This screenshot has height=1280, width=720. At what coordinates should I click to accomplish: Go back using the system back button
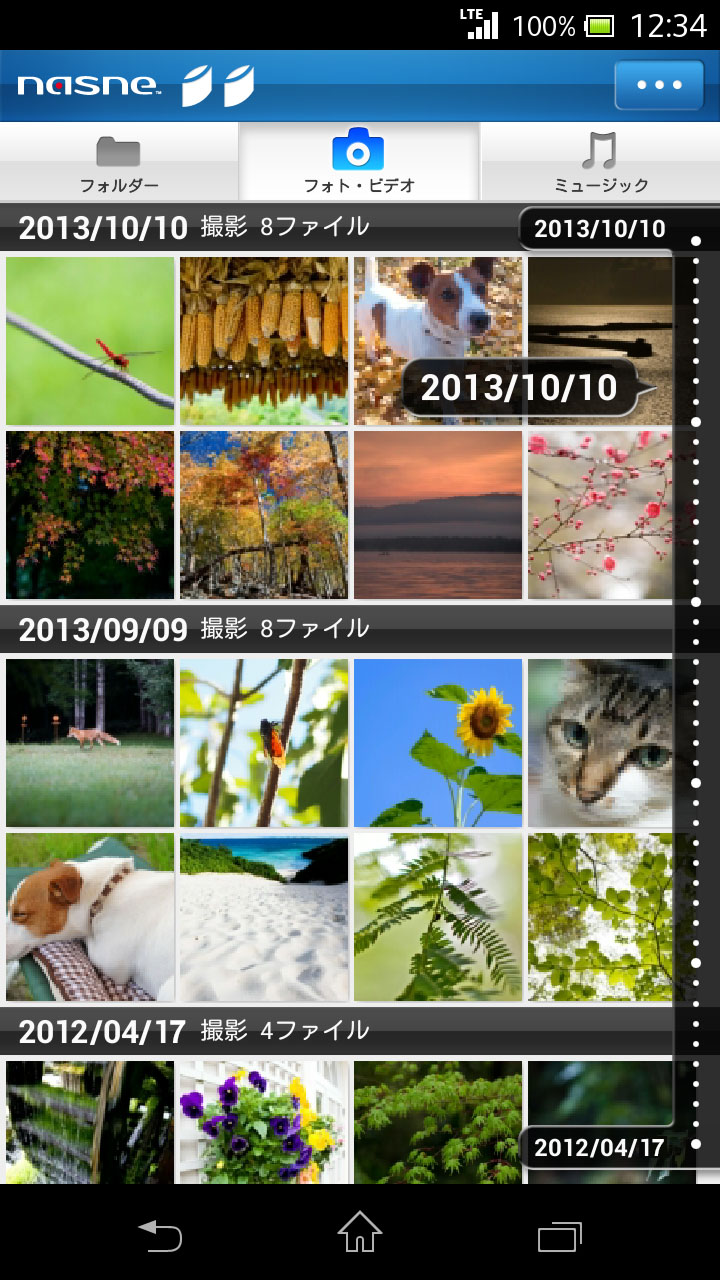[x=160, y=1235]
